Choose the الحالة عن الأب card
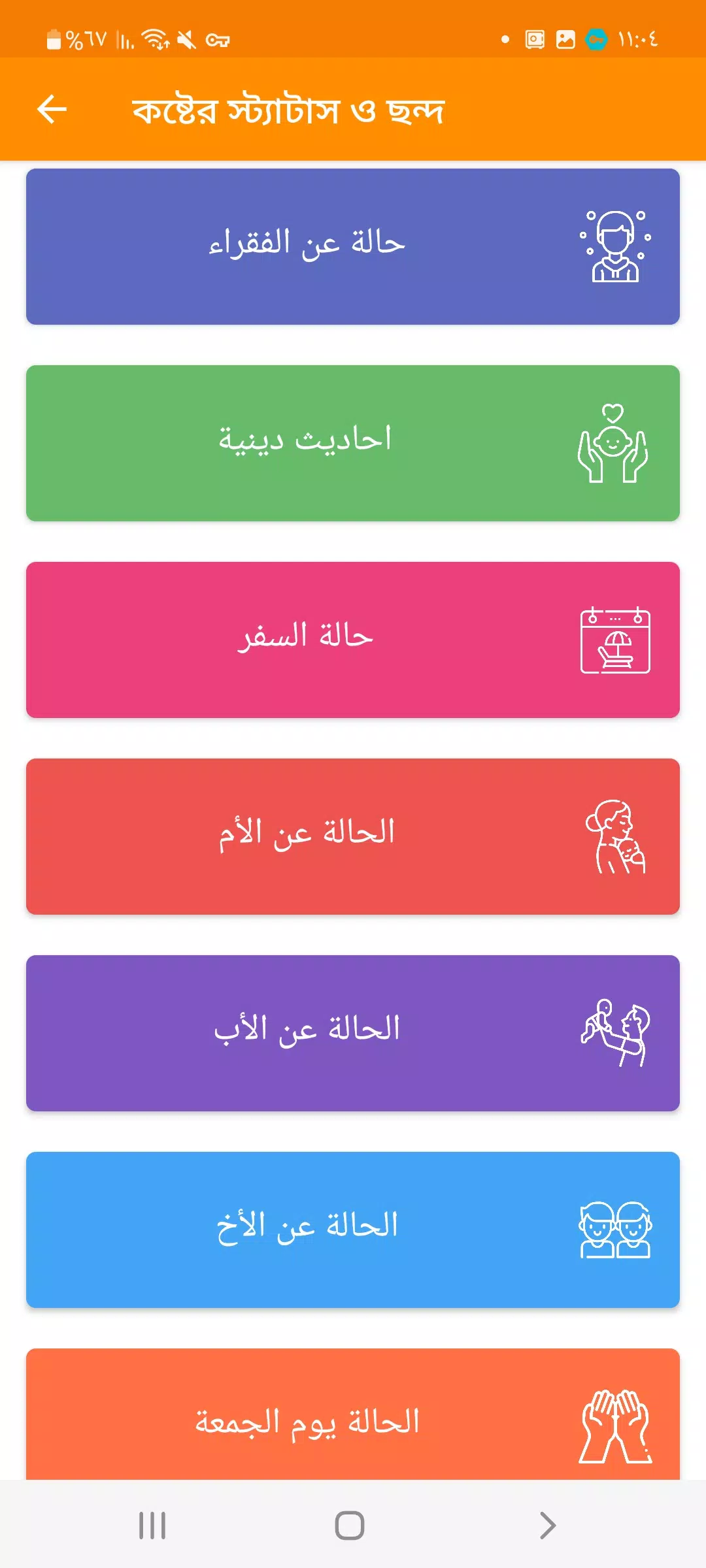 tap(353, 1033)
